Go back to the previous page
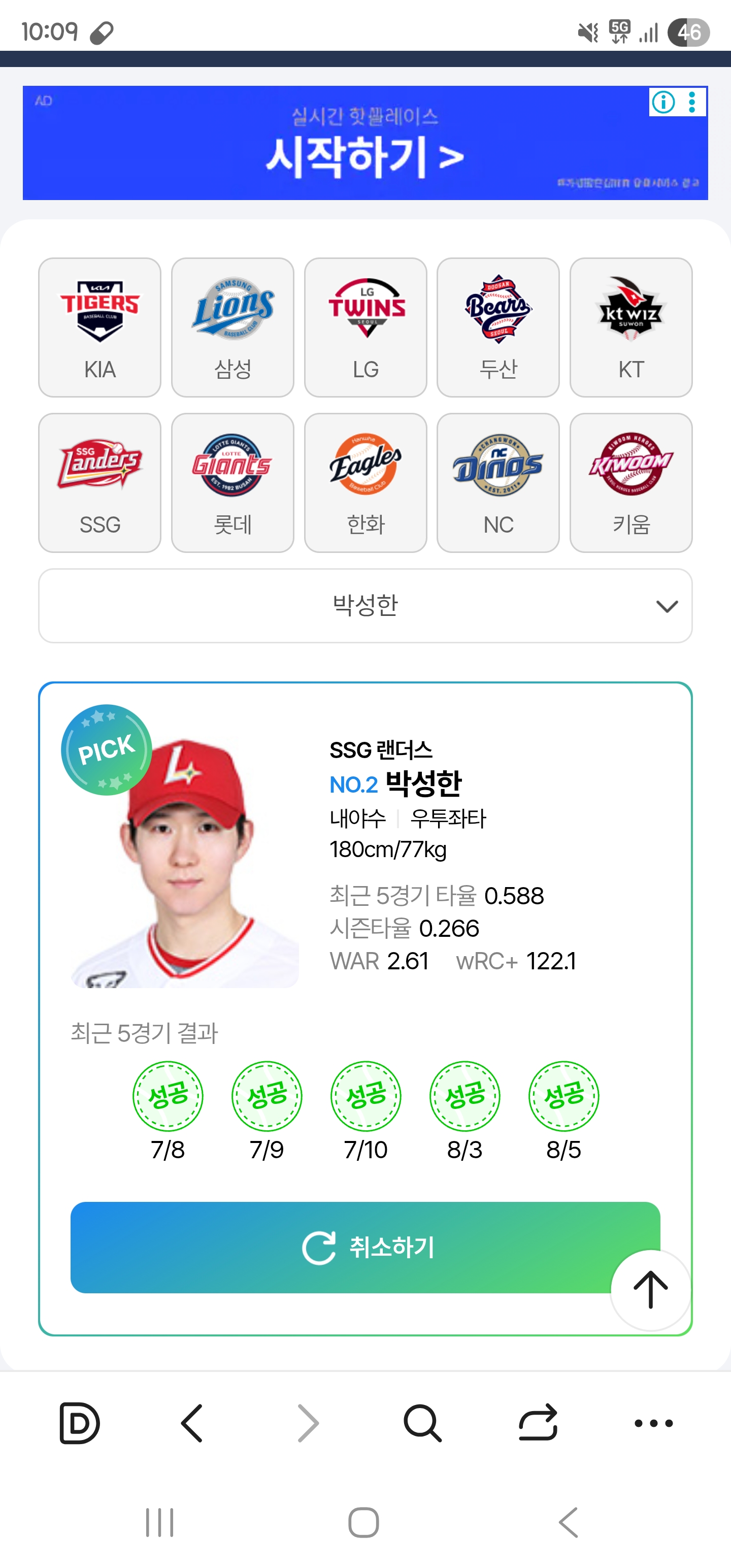This screenshot has width=731, height=1568. coord(192,1423)
